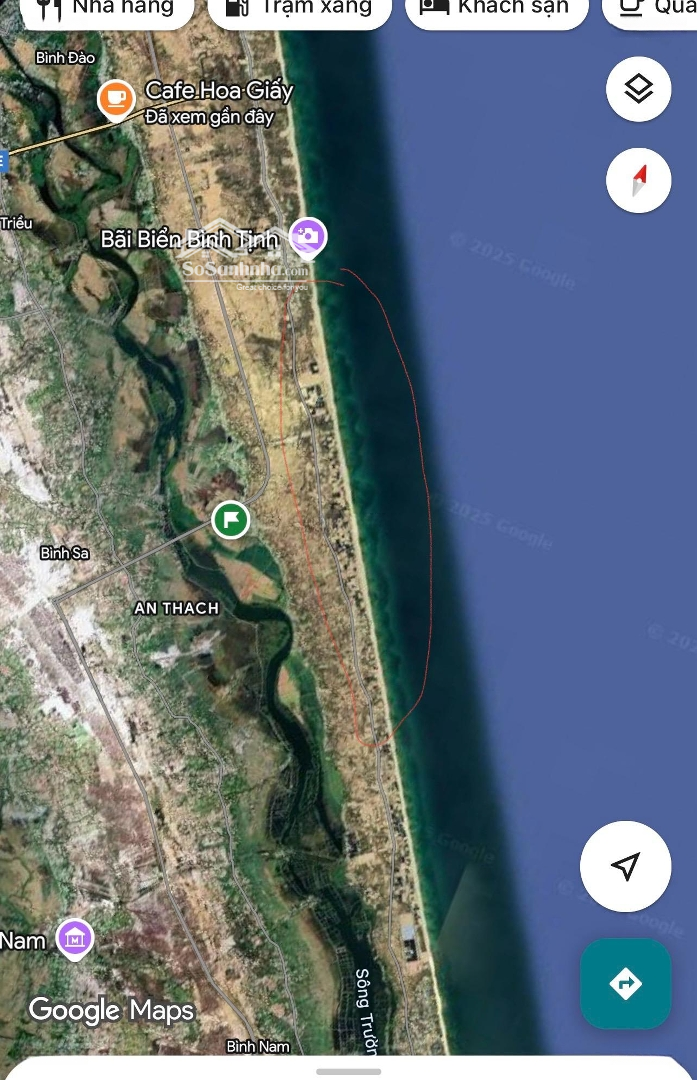Filter map by Nhà hàng chip
The image size is (697, 1080).
(x=105, y=8)
